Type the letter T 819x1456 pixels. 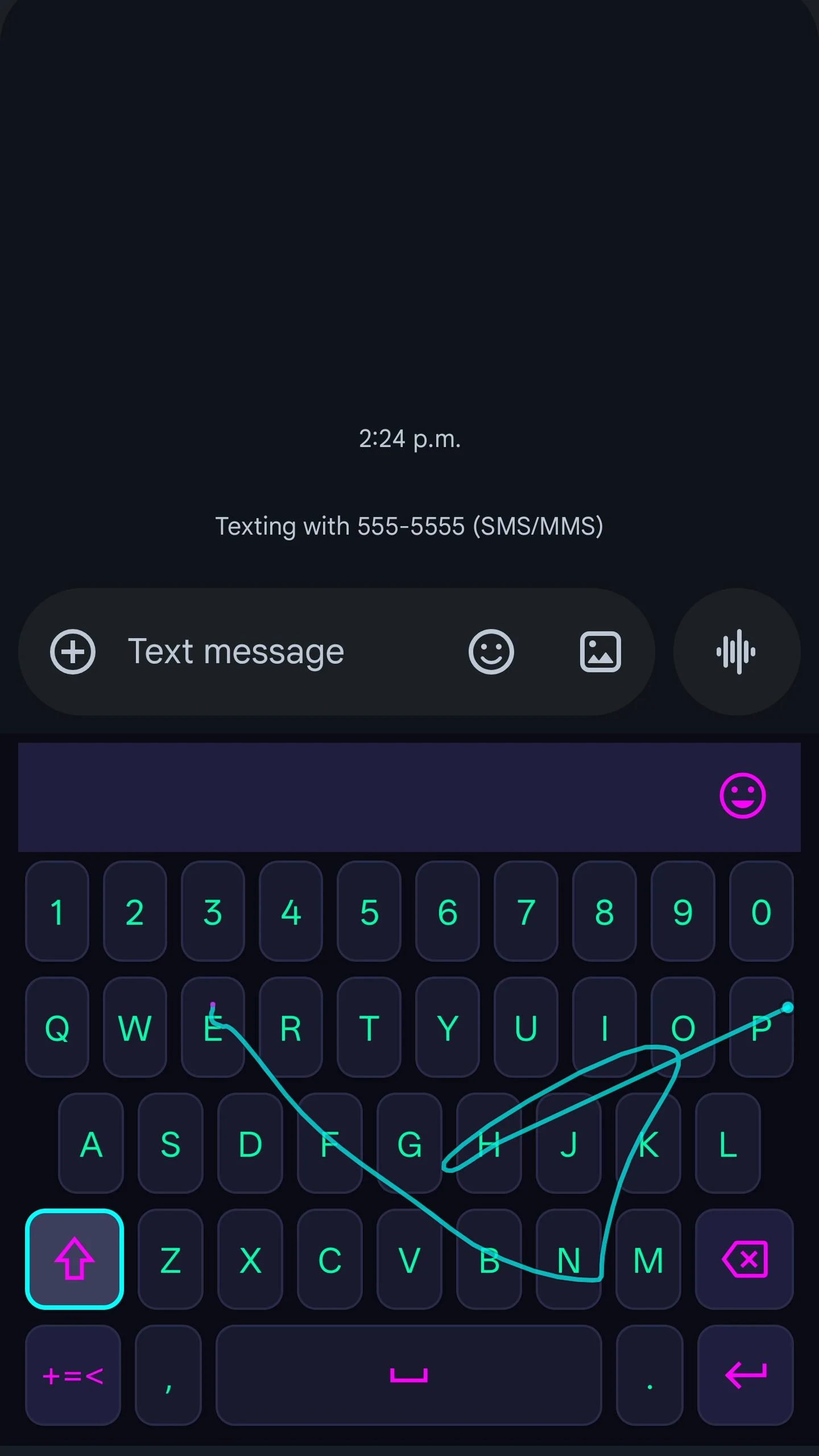pos(369,1027)
